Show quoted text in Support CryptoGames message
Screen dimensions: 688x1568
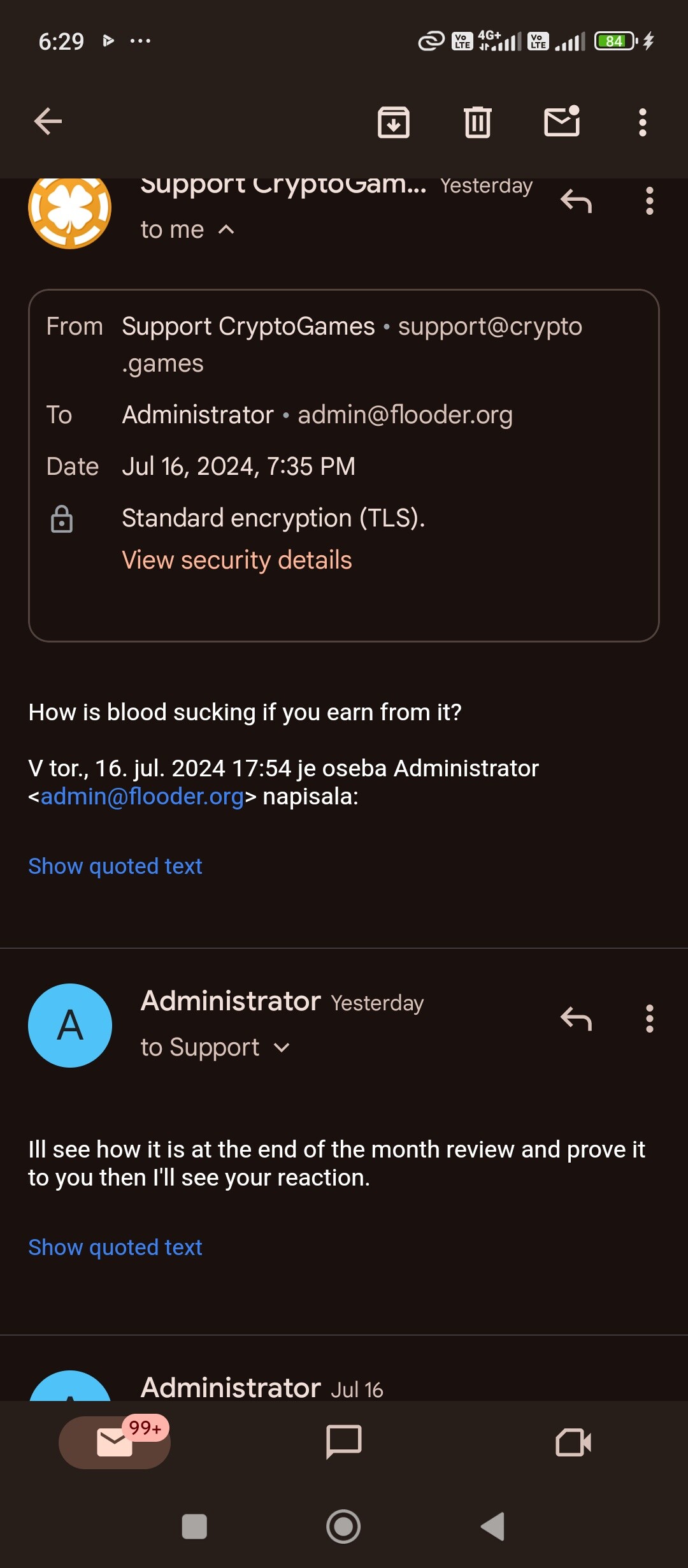pos(115,866)
